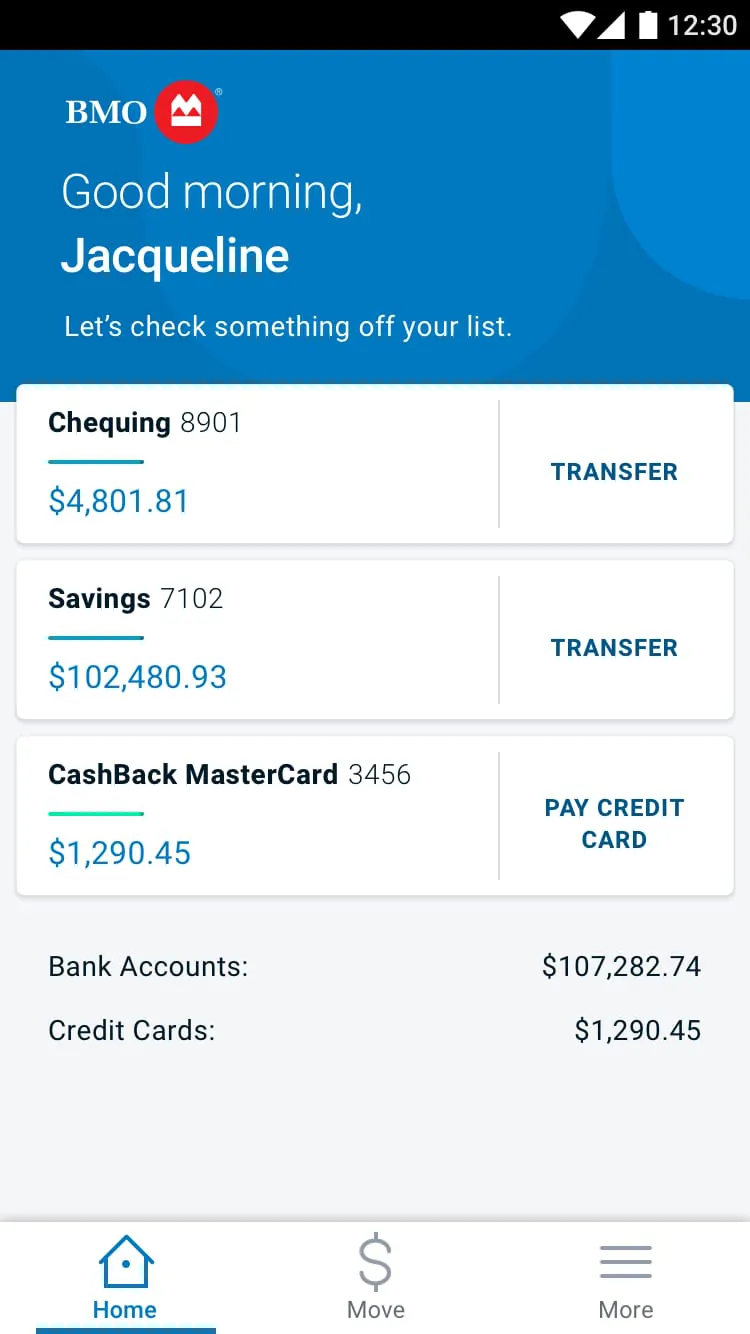Click the BMO roundel logo
The width and height of the screenshot is (750, 1334).
185,111
